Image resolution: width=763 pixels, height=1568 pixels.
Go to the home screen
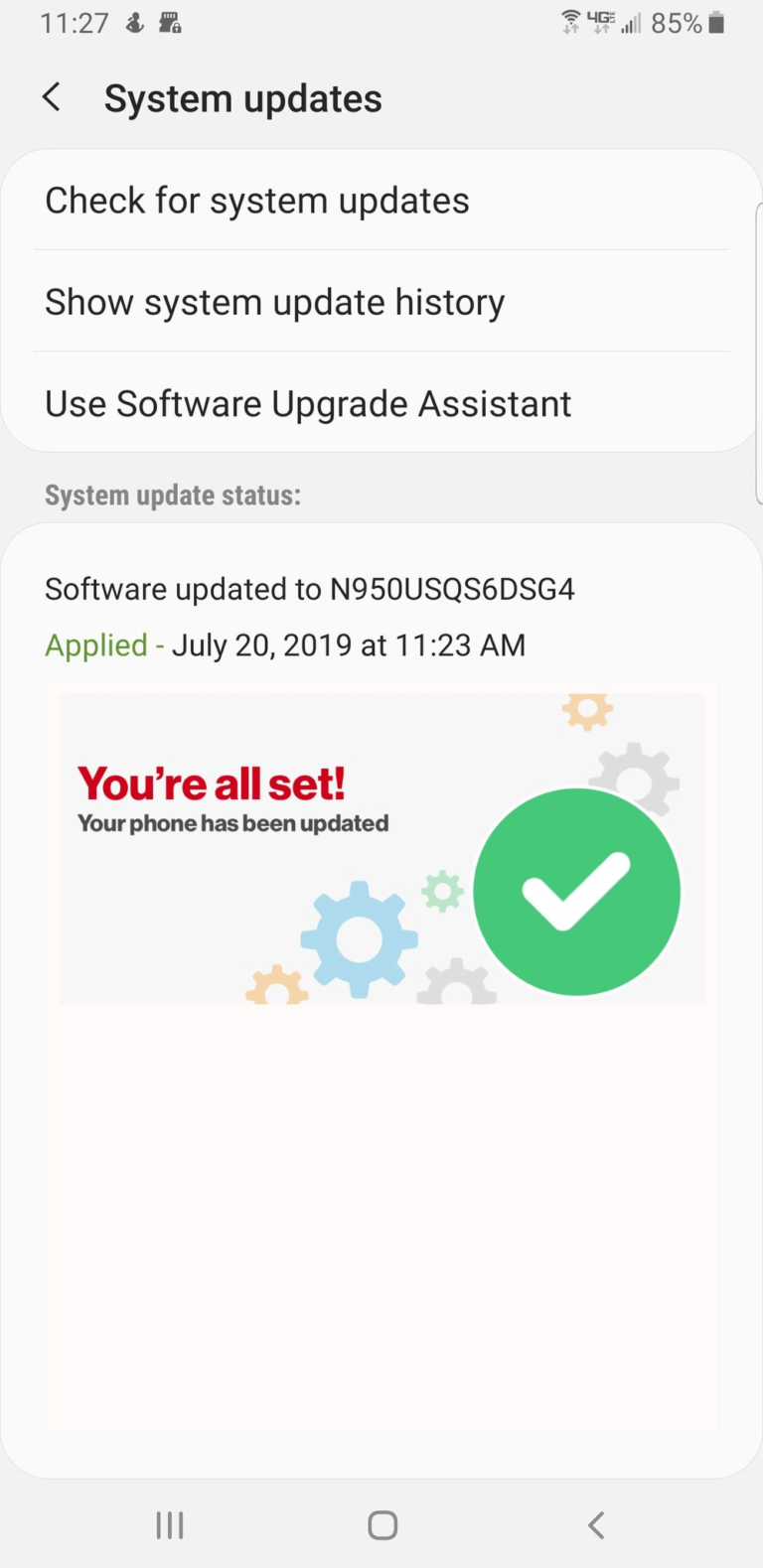point(382,1525)
